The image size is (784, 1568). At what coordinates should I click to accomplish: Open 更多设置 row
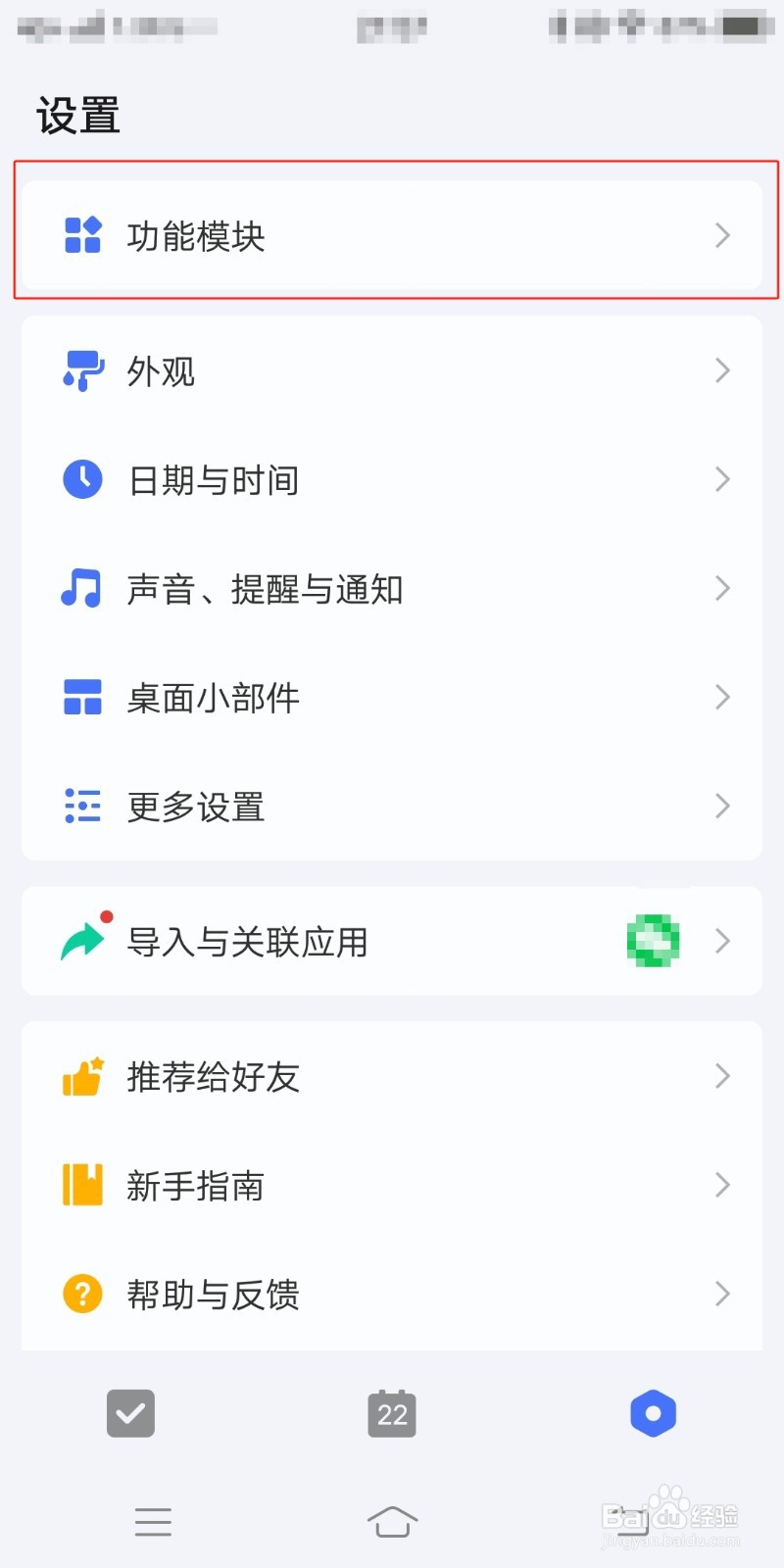coord(392,806)
